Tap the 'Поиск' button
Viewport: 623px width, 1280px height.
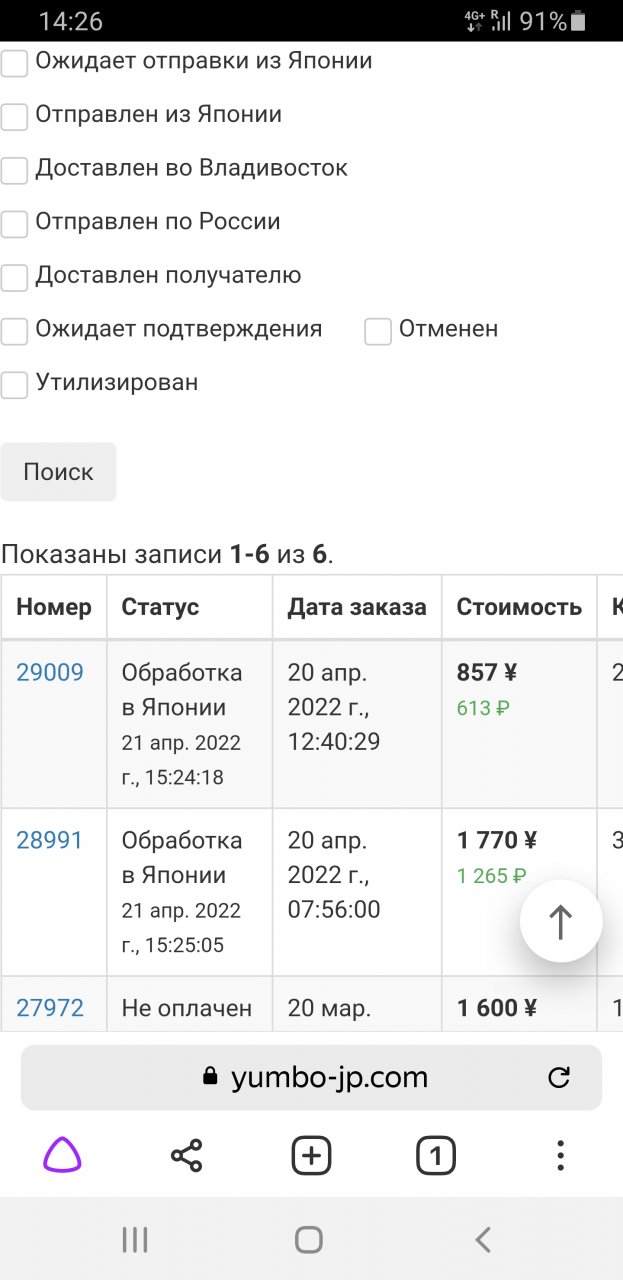[58, 472]
